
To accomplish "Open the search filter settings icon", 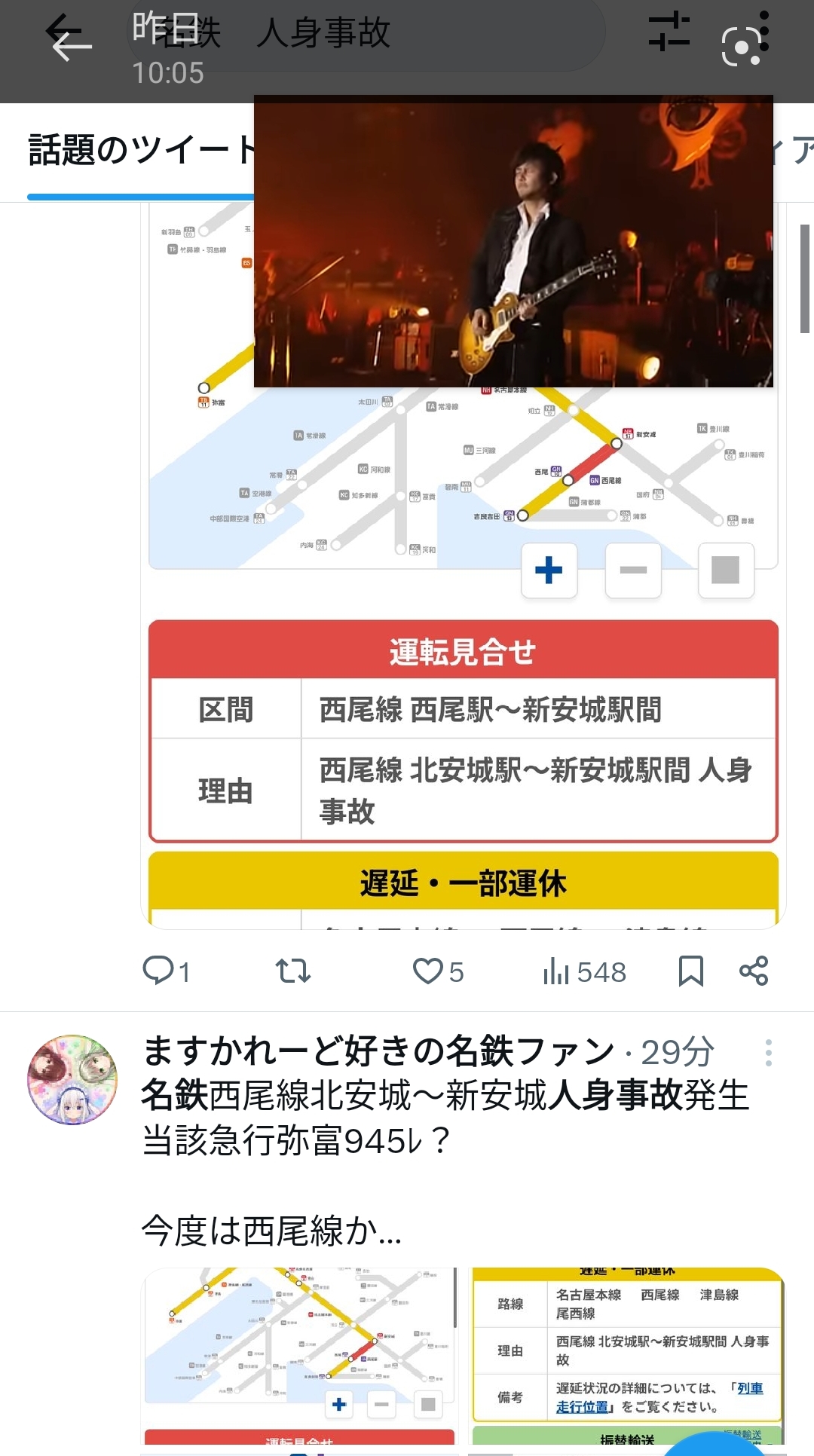I will [669, 32].
